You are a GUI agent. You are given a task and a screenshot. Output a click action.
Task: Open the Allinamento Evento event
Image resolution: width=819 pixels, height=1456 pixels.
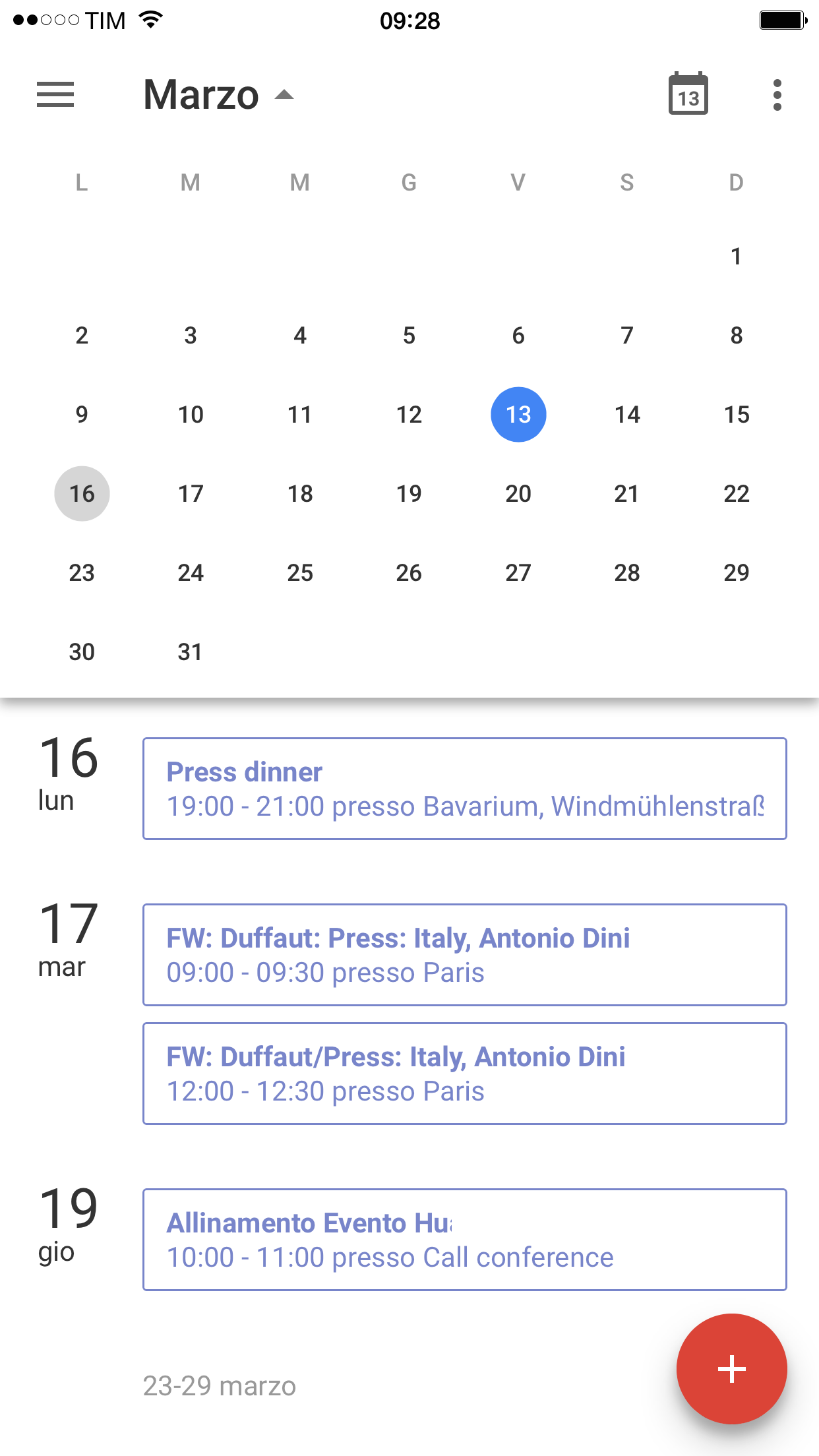coord(464,1240)
